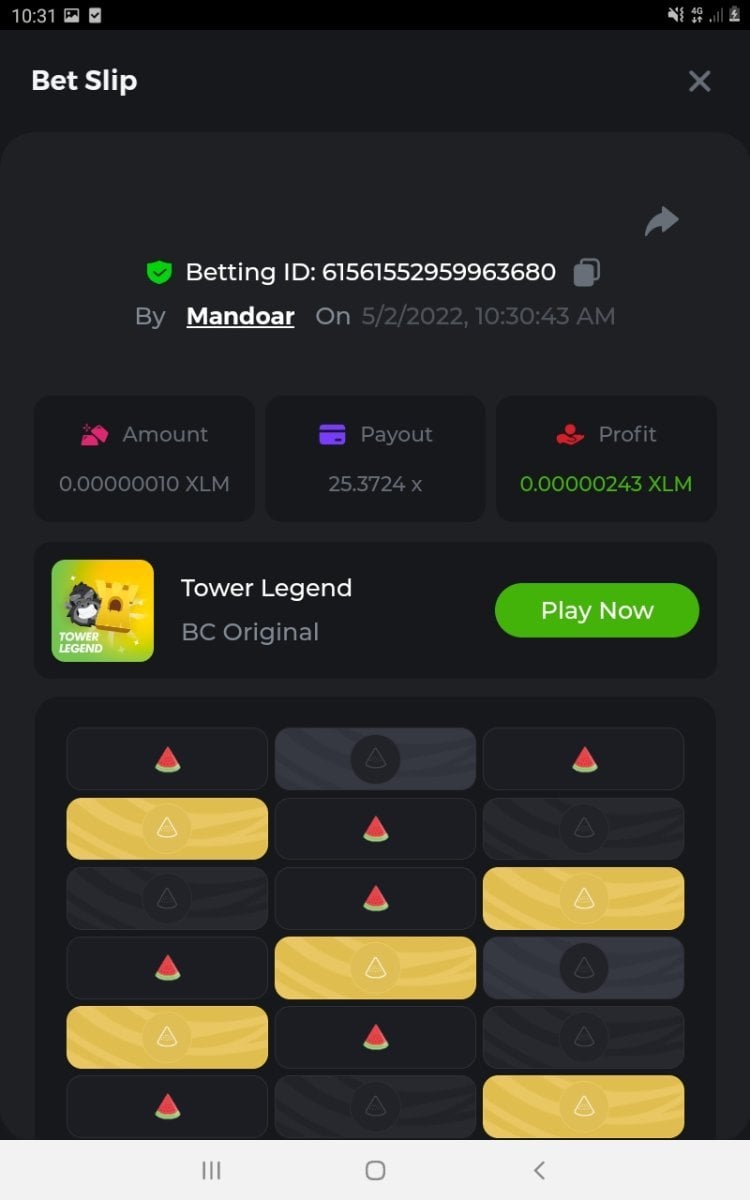Share this bet slip
This screenshot has width=750, height=1200.
click(x=661, y=221)
